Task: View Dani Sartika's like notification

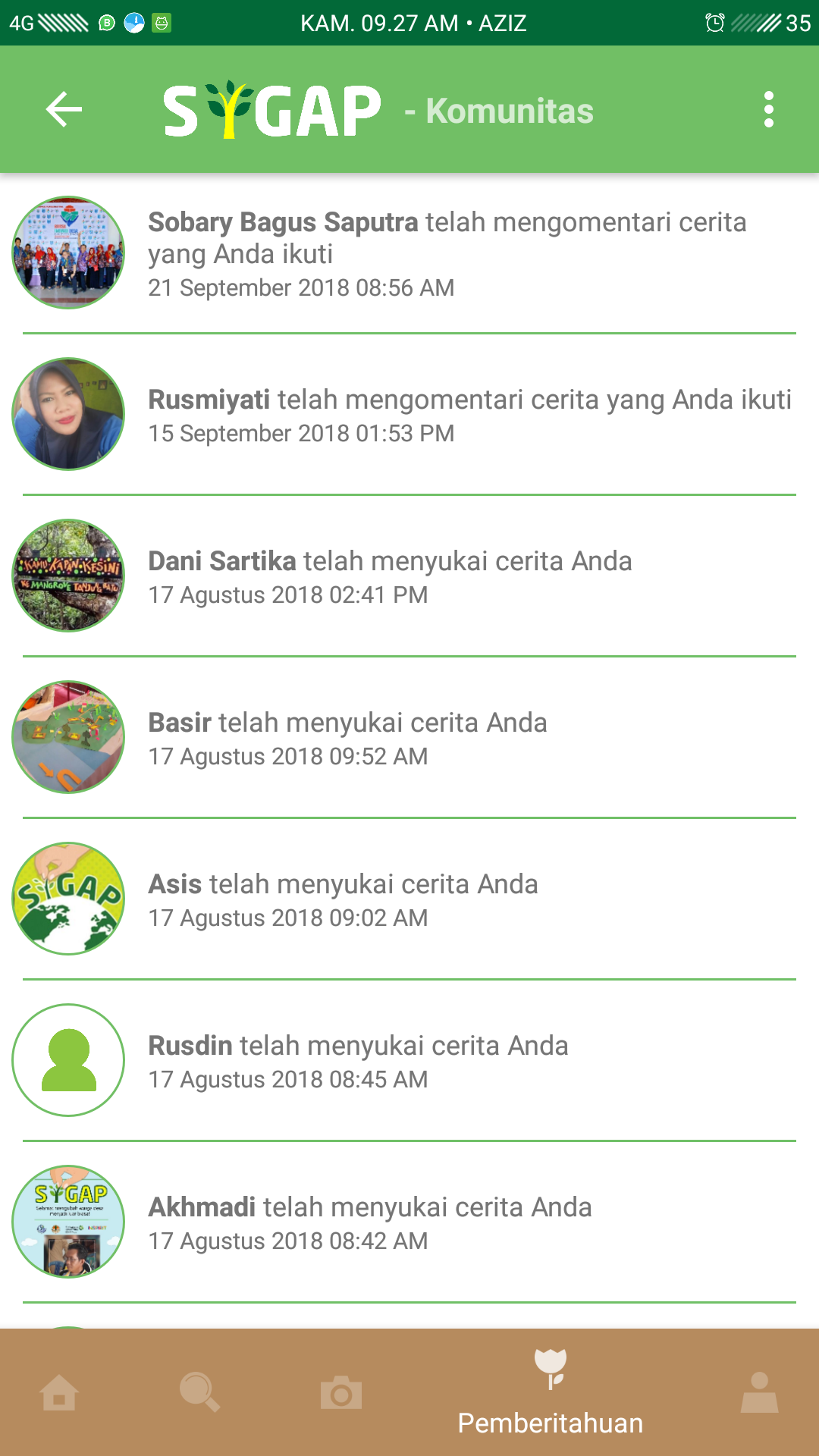Action: (409, 576)
